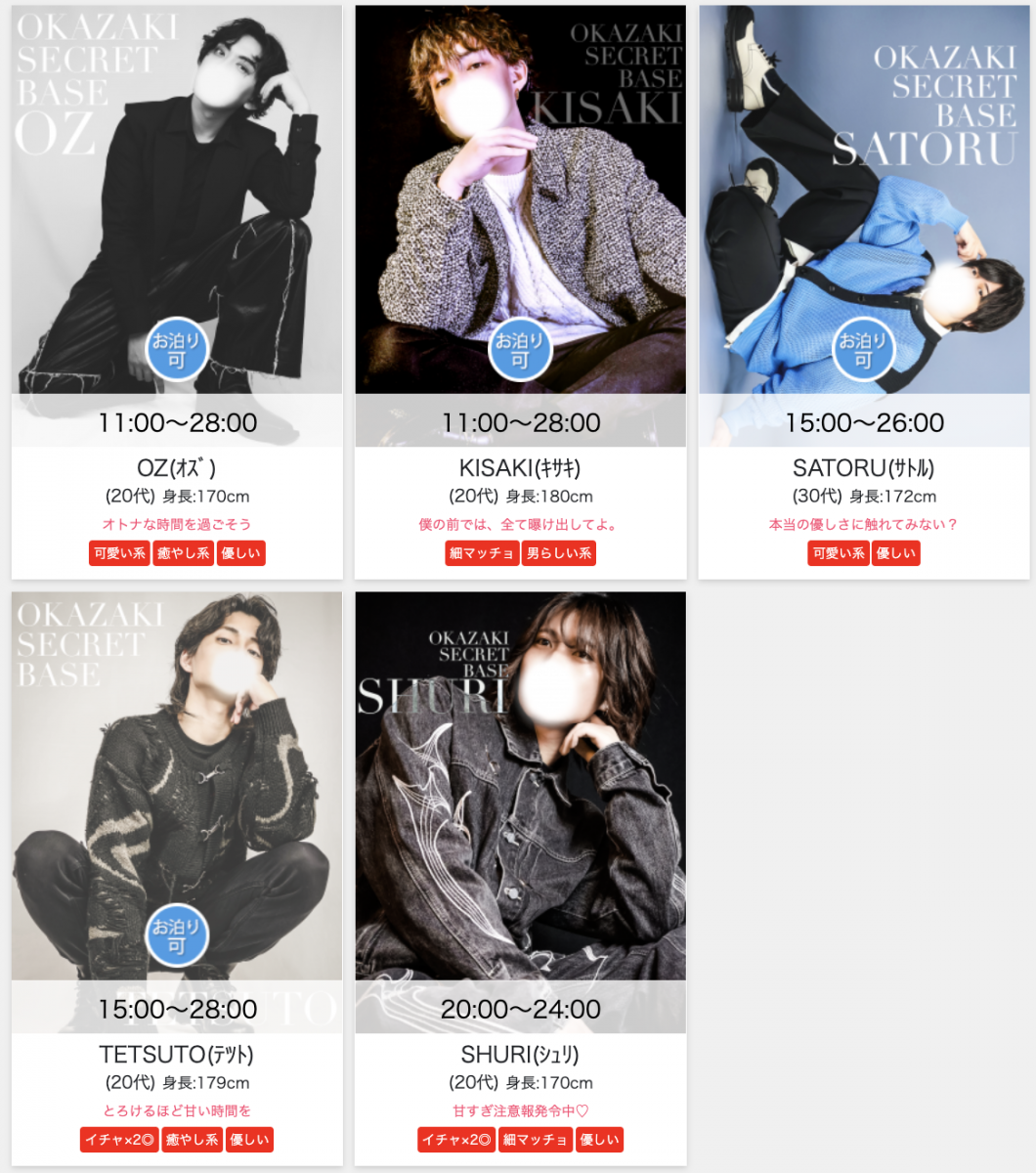Tap the 可愛い系 tag under SATORU
The image size is (1036, 1173).
[839, 553]
